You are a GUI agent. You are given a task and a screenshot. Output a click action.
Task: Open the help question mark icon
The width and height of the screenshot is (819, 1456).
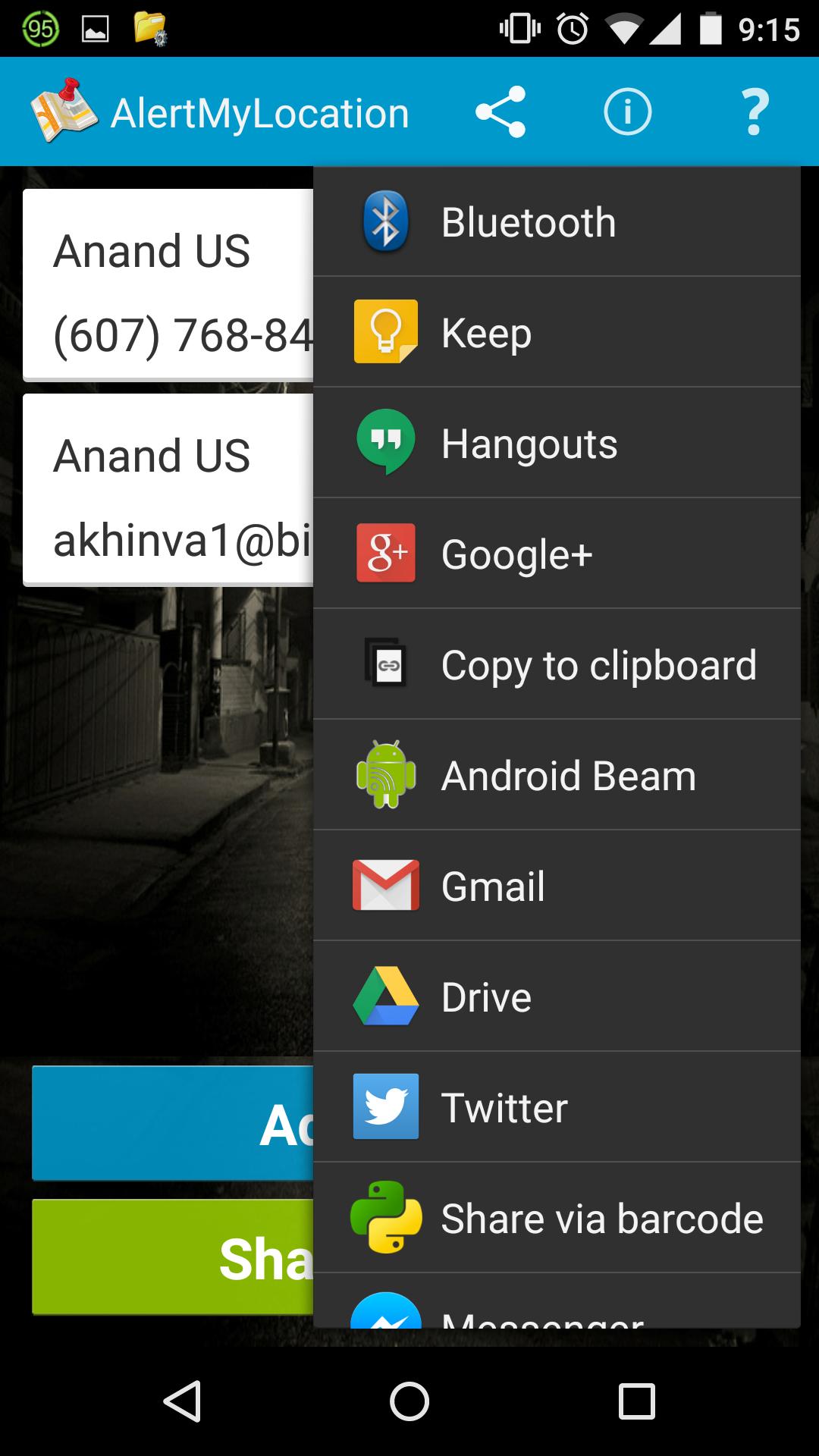tap(754, 112)
